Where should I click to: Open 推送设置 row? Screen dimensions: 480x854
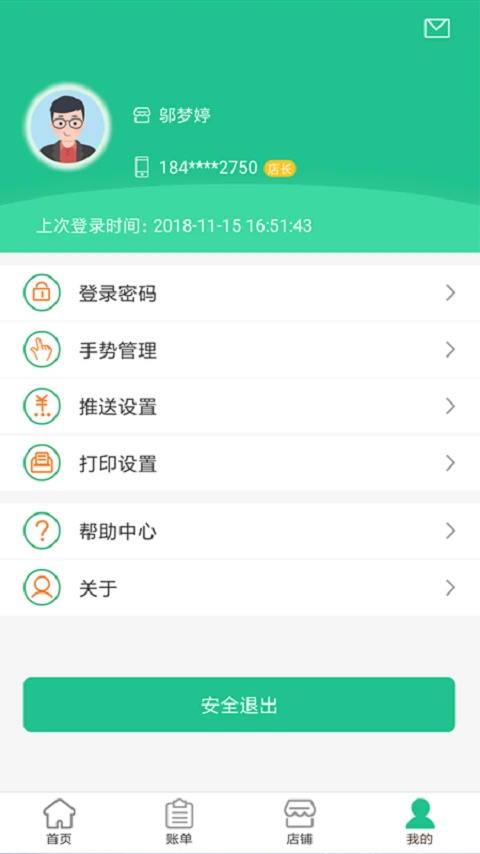pyautogui.click(x=240, y=407)
